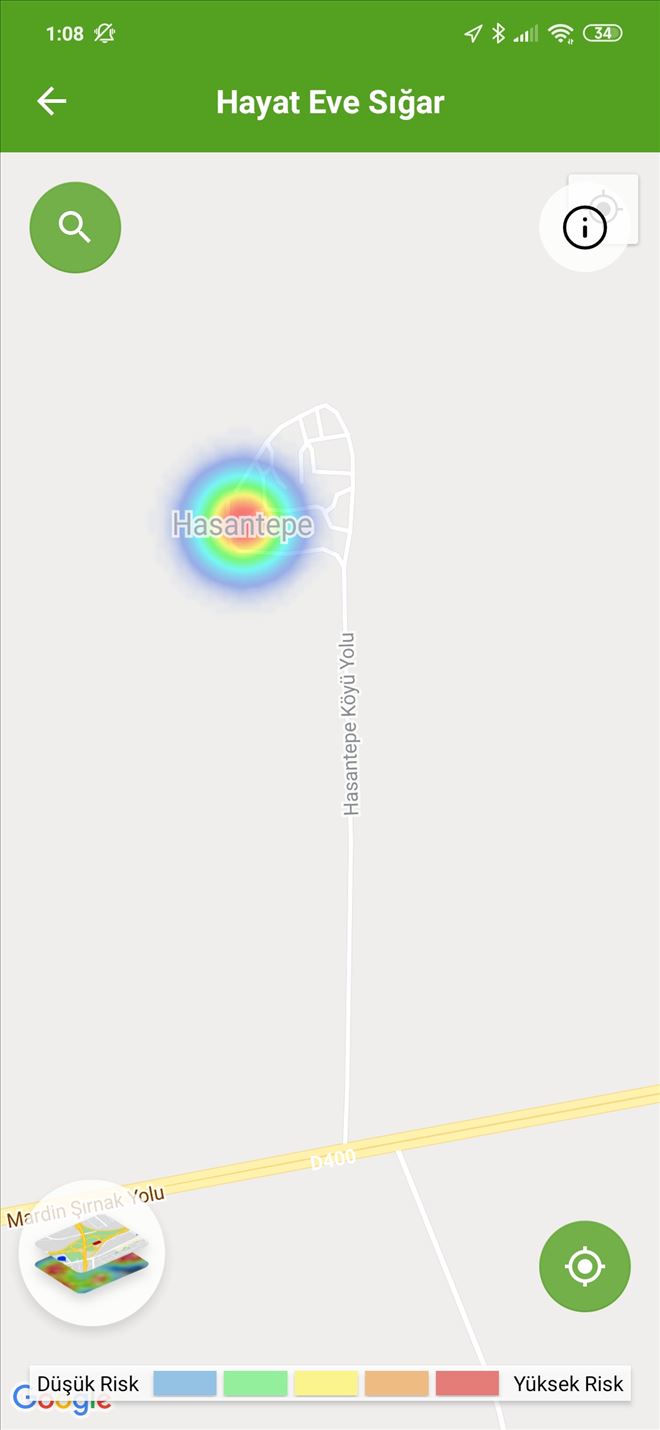This screenshot has width=660, height=1430.
Task: Center map on my location
Action: pos(585,1266)
